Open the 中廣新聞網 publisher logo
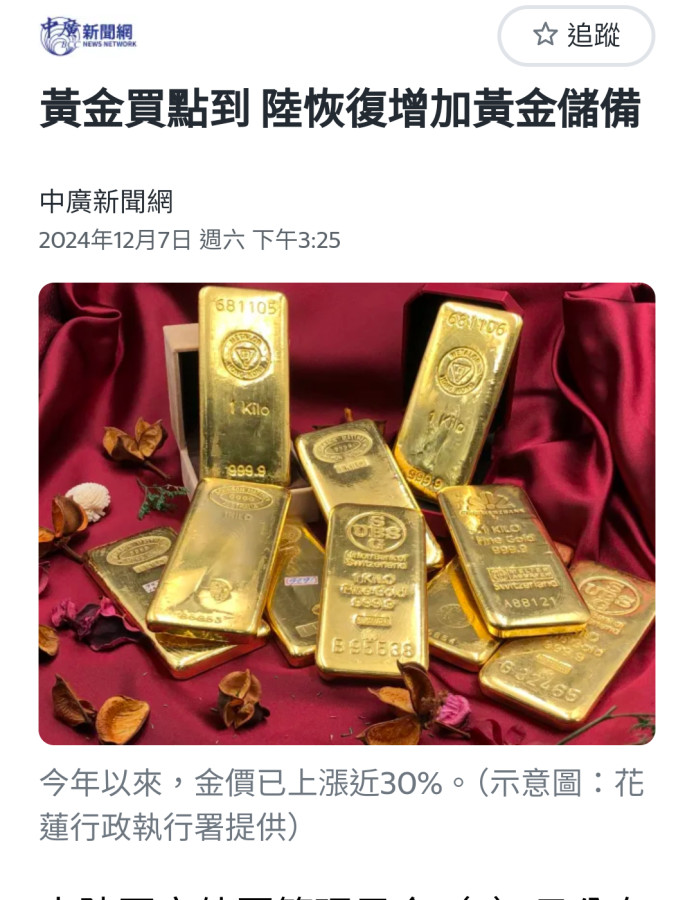The image size is (694, 900). pyautogui.click(x=88, y=35)
